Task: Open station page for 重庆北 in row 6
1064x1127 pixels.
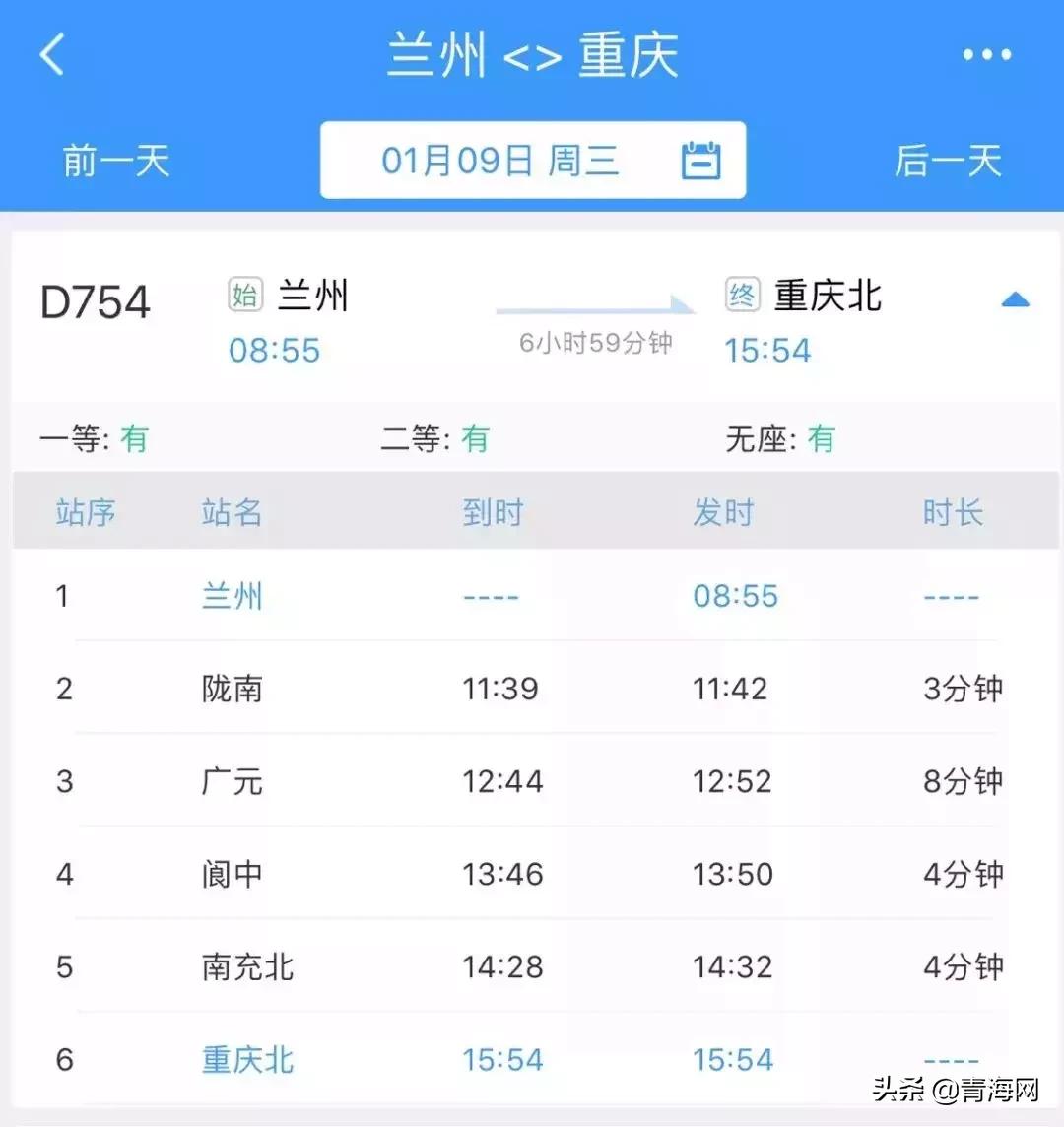Action: 245,1060
